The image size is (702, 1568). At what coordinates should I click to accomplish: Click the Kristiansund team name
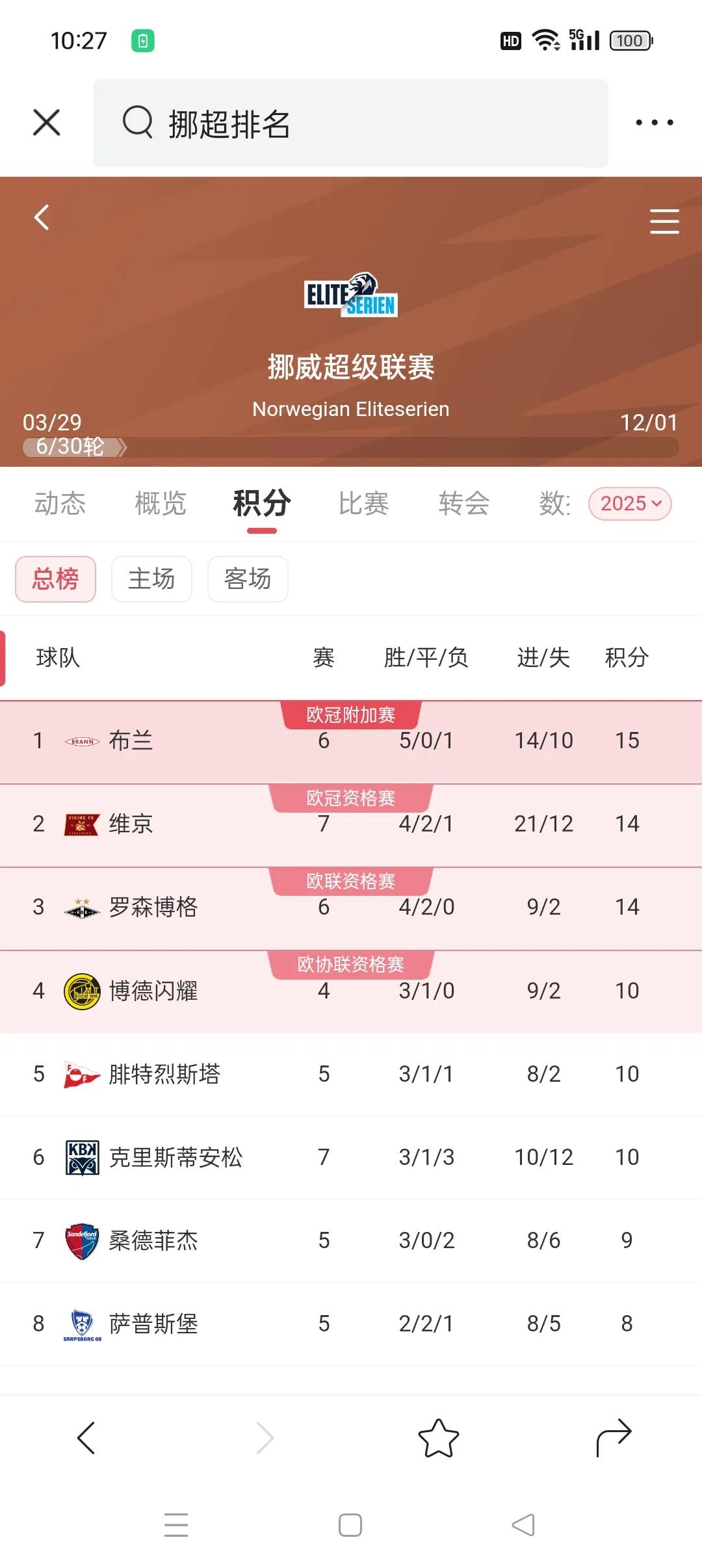point(175,1157)
